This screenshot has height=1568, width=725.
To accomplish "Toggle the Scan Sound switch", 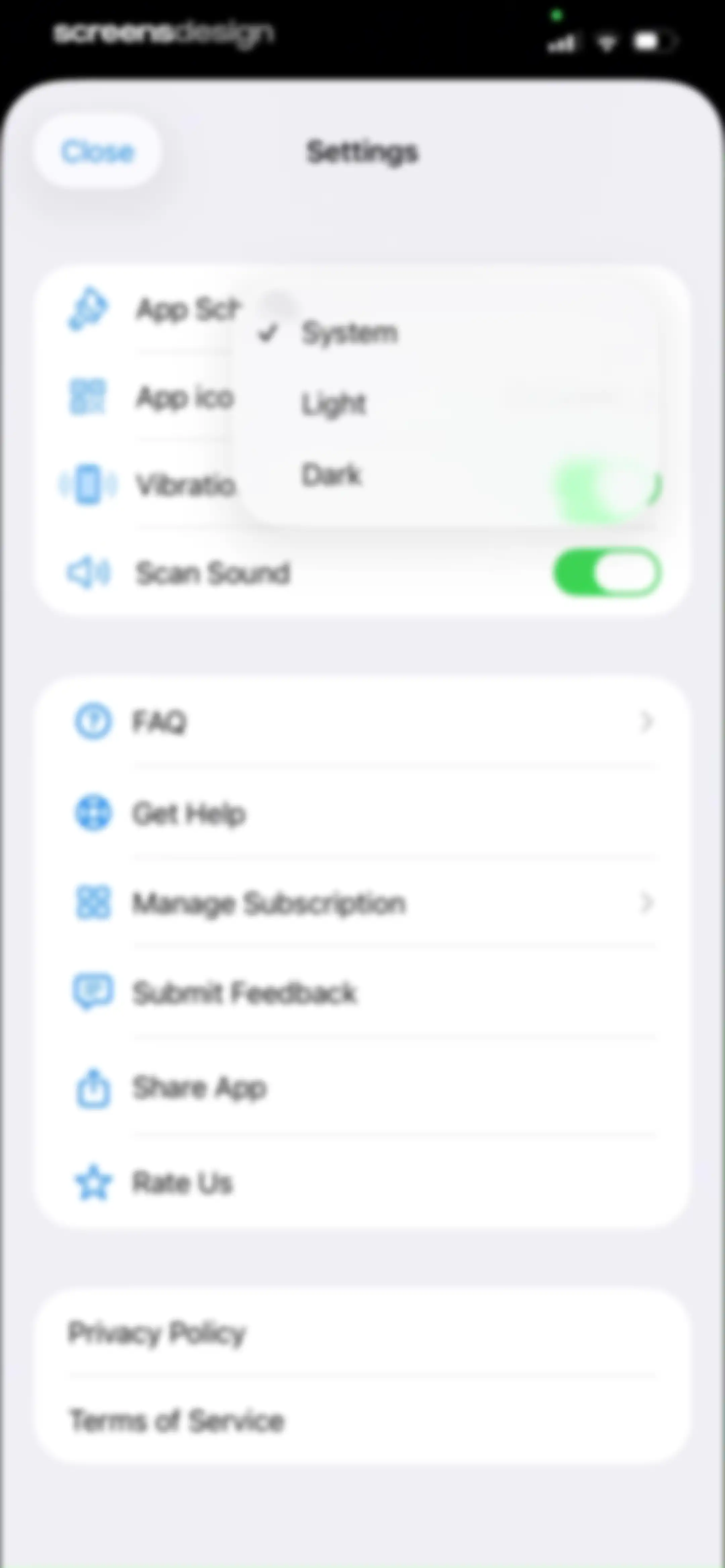I will point(607,573).
